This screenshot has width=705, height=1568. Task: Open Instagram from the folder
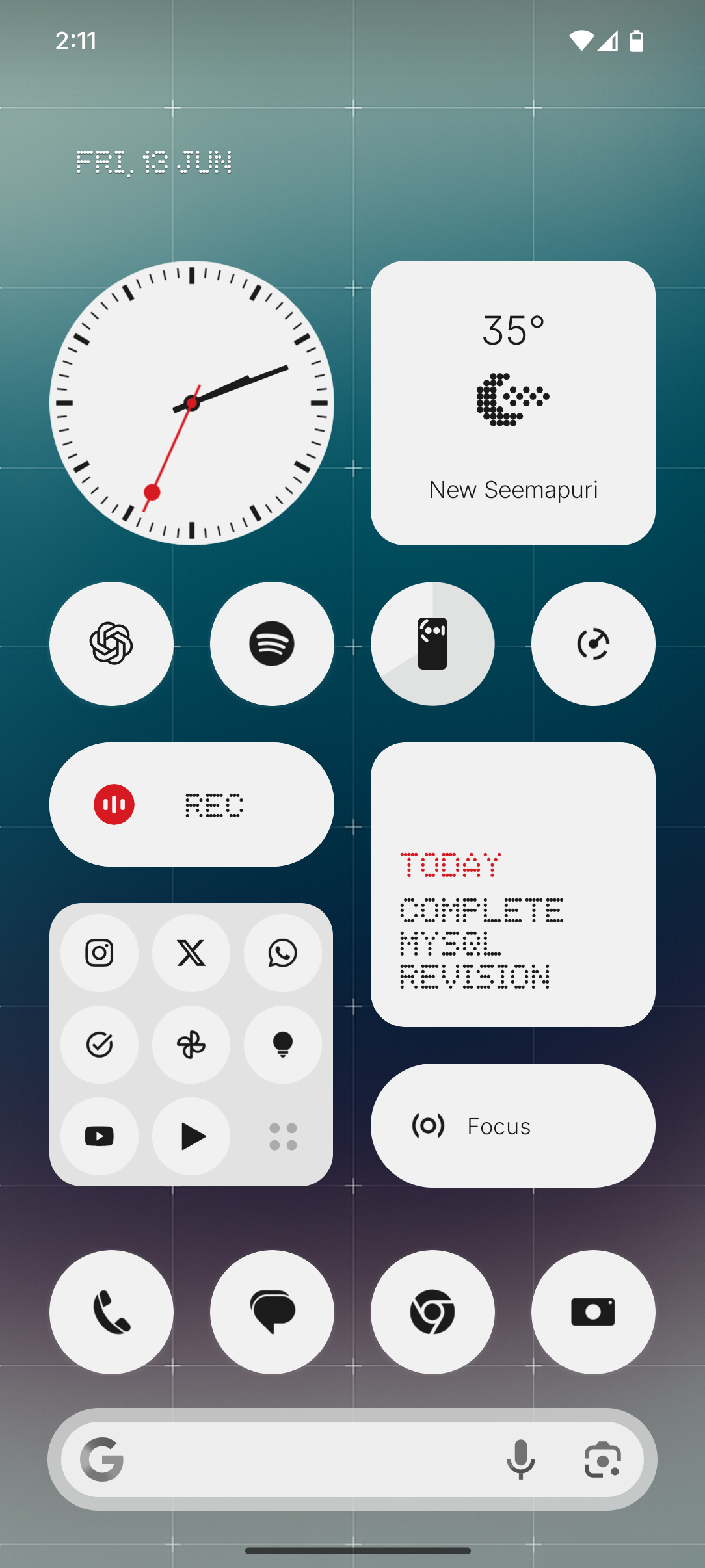pos(100,953)
